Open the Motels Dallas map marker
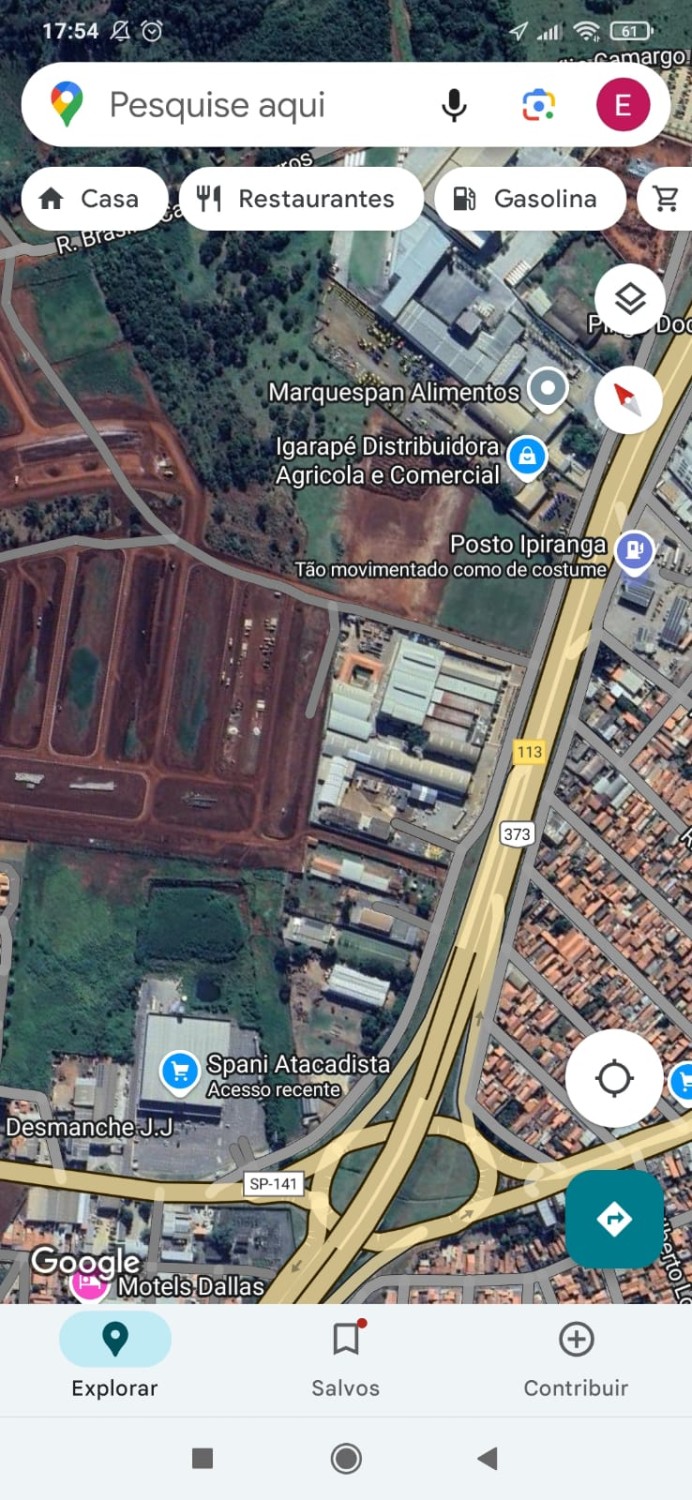Screen dimensions: 692x1500 tap(90, 1286)
